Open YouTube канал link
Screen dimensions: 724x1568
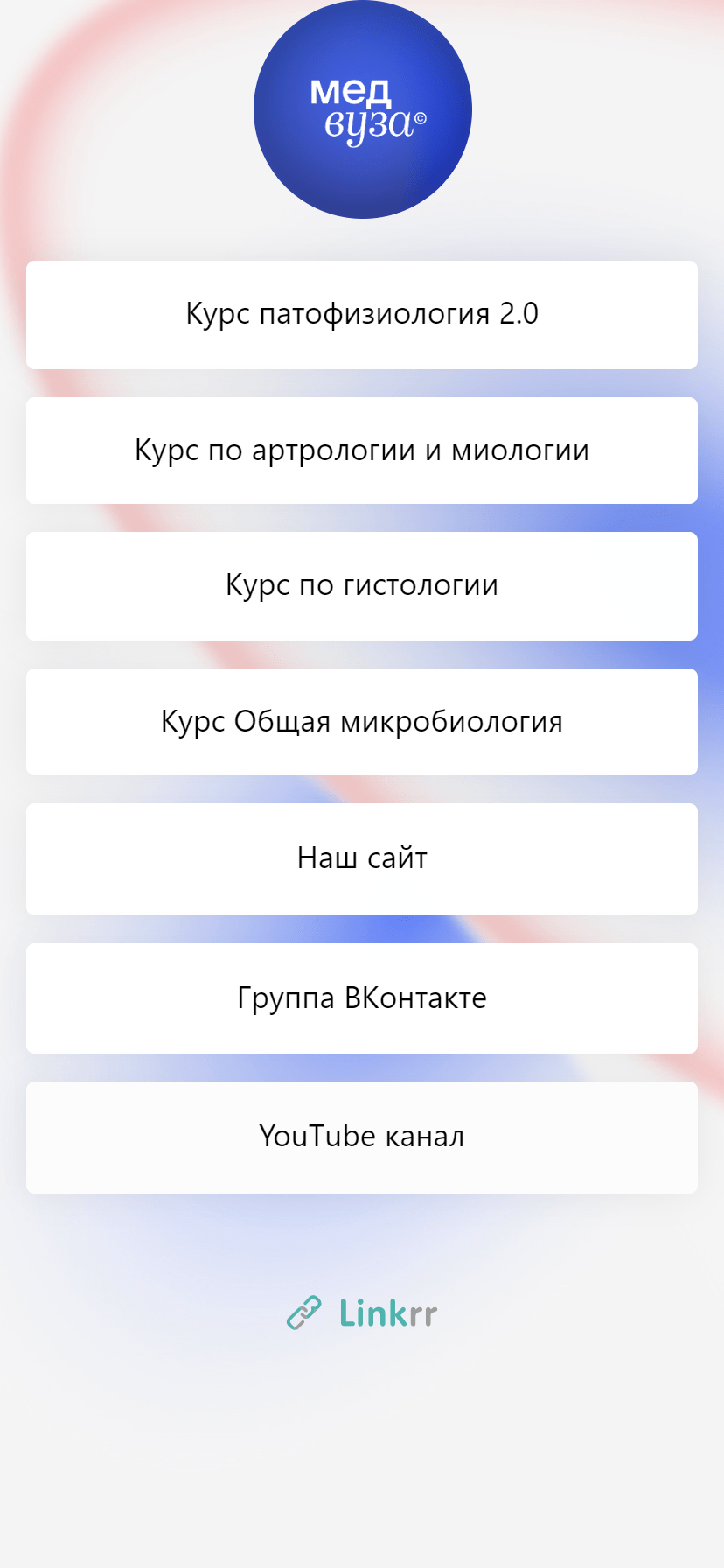[x=362, y=1137]
